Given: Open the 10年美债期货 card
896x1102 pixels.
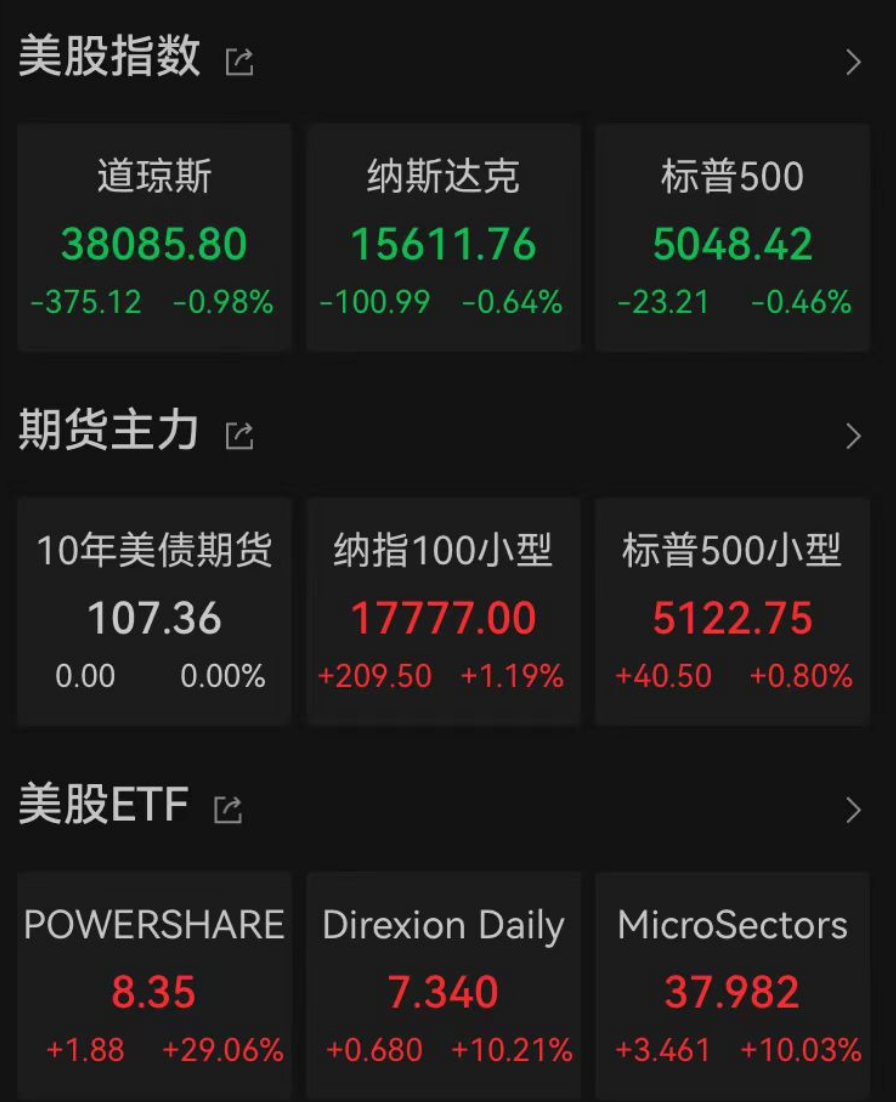Looking at the screenshot, I should (x=154, y=611).
